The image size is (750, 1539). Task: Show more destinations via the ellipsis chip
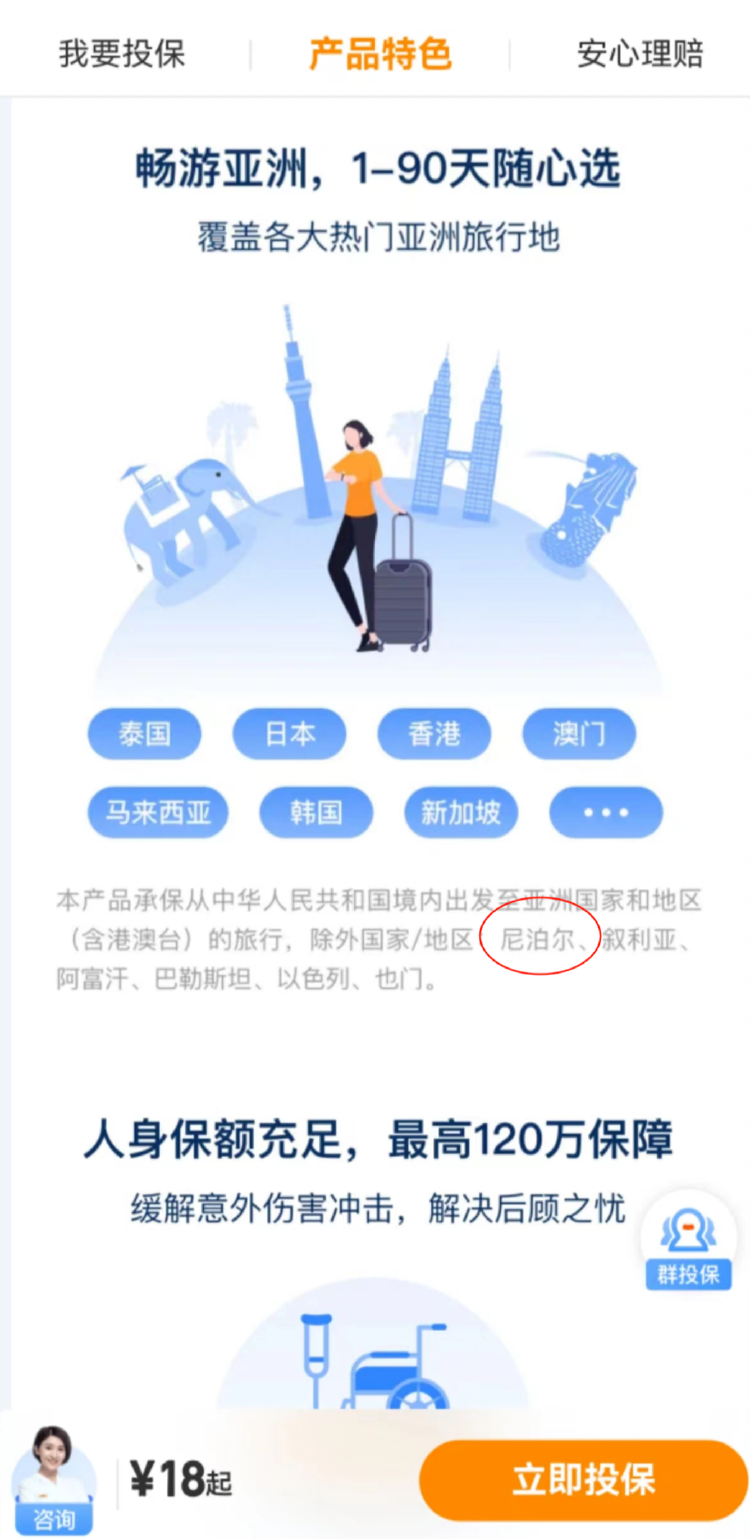coord(606,812)
